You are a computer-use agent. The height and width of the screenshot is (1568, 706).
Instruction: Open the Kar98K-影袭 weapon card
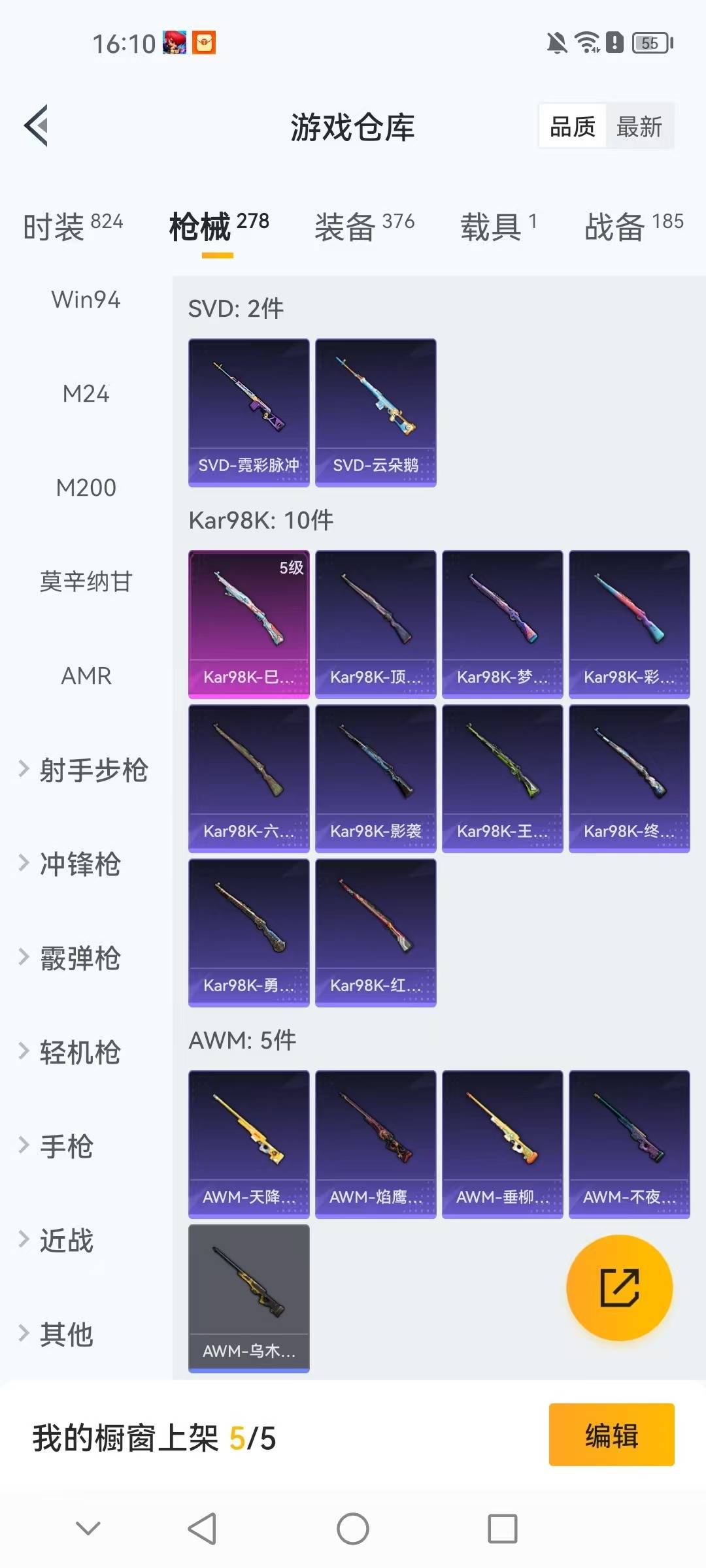point(375,777)
